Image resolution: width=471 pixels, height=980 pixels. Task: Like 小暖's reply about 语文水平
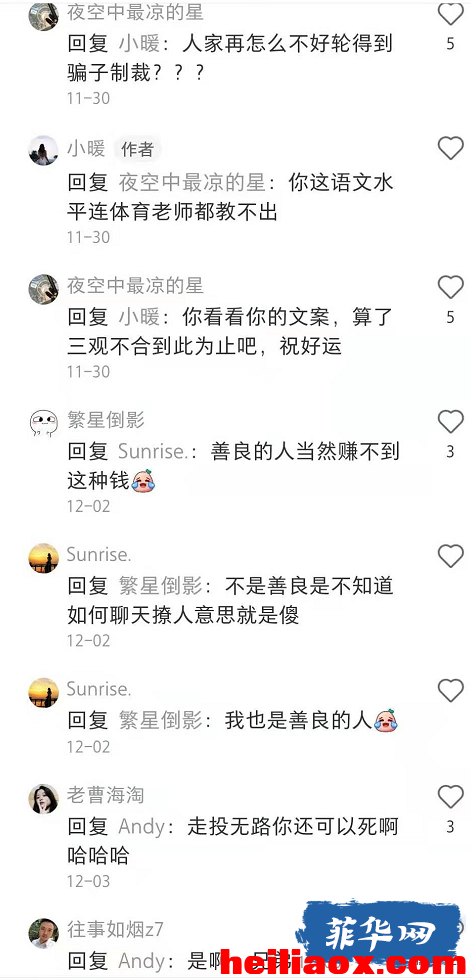click(450, 149)
